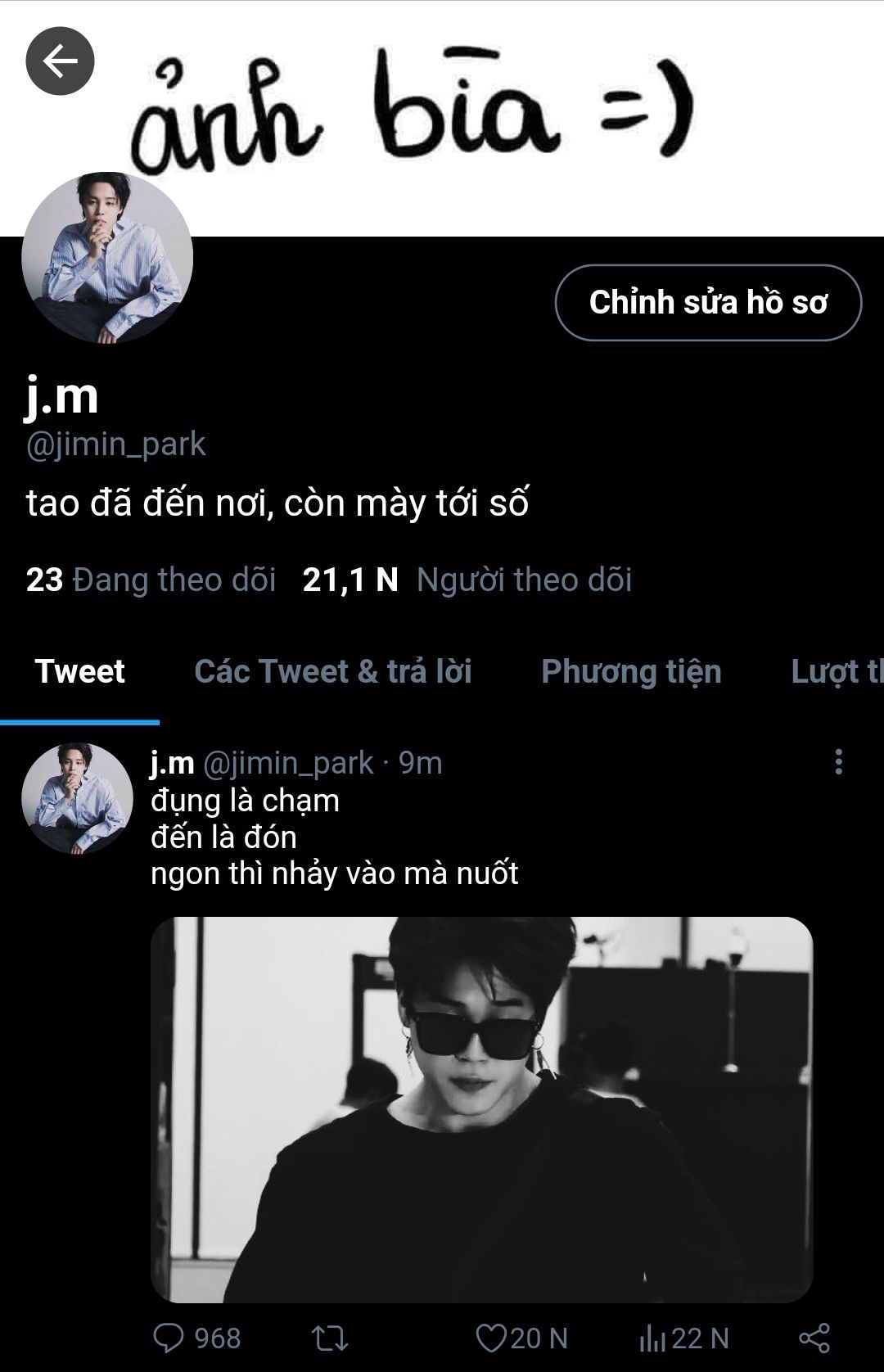Viewport: 884px width, 1372px height.
Task: Go back using the arrow icon
Action: [60, 61]
